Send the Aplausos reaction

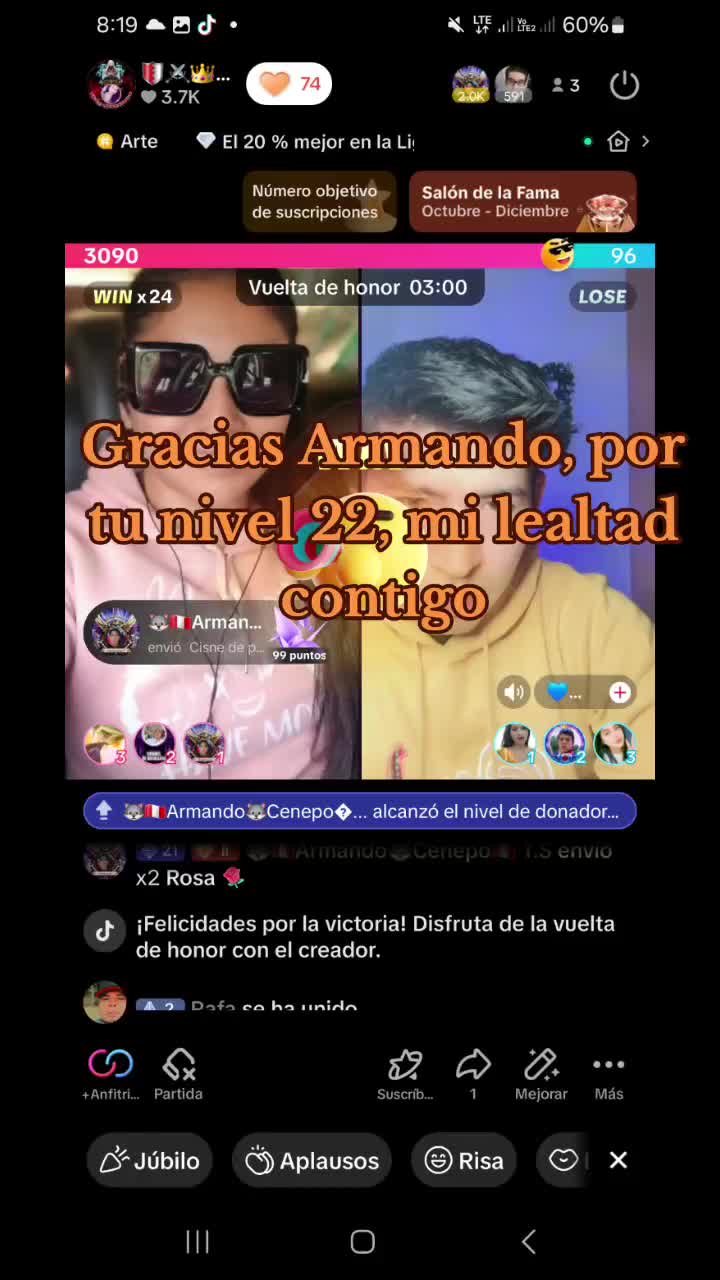point(314,1160)
